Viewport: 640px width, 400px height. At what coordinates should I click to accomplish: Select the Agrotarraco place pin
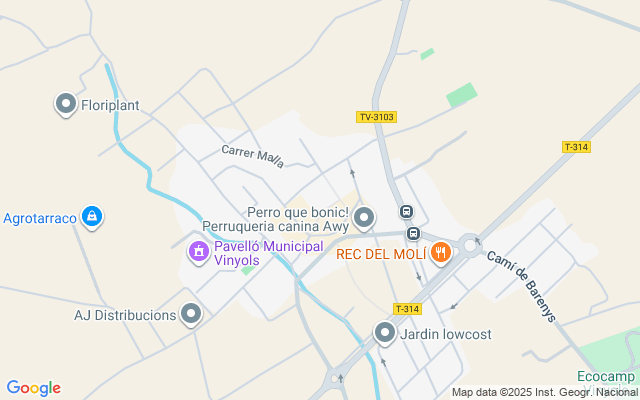[92, 216]
